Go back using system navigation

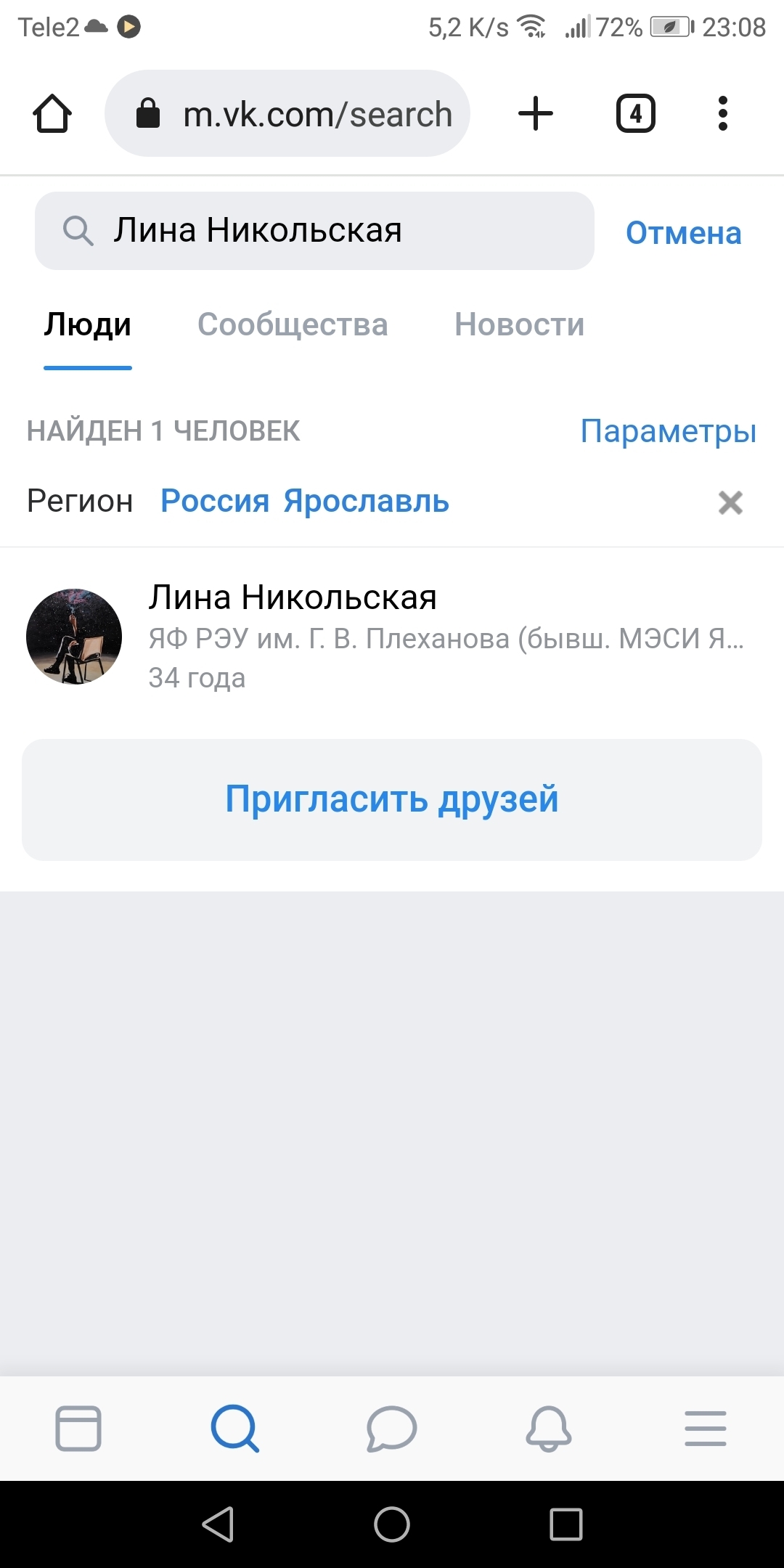point(218,1524)
